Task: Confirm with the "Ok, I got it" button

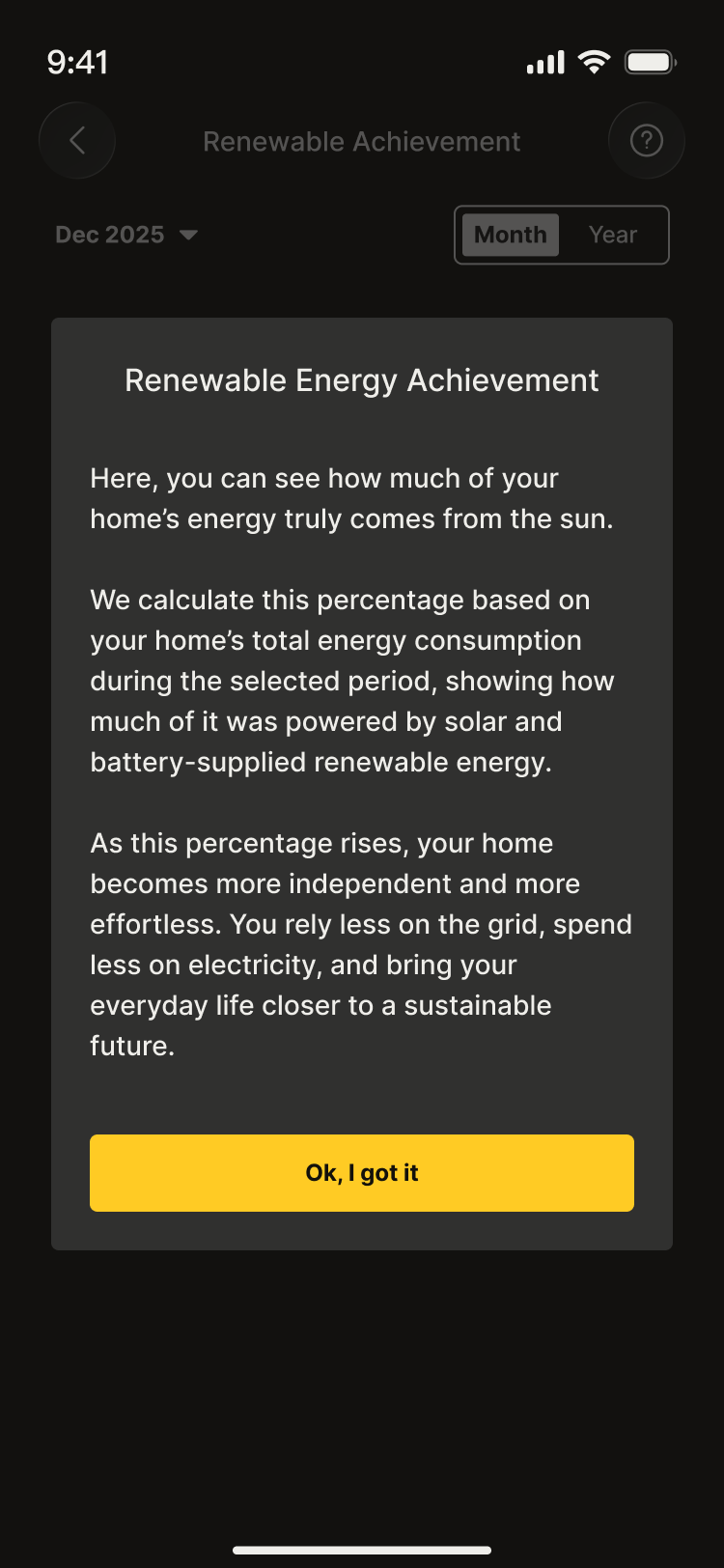Action: point(362,1172)
